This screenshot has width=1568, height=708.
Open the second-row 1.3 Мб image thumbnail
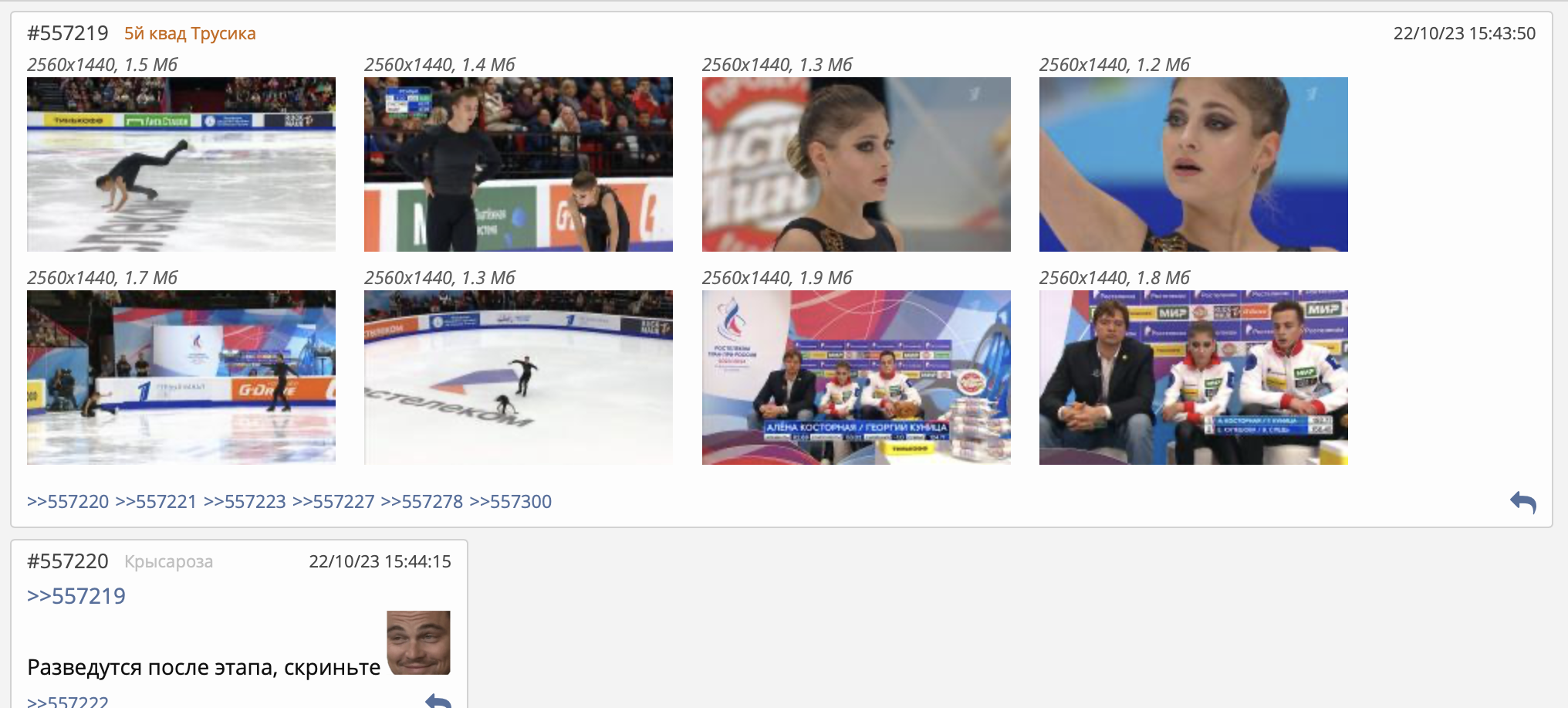[x=519, y=378]
